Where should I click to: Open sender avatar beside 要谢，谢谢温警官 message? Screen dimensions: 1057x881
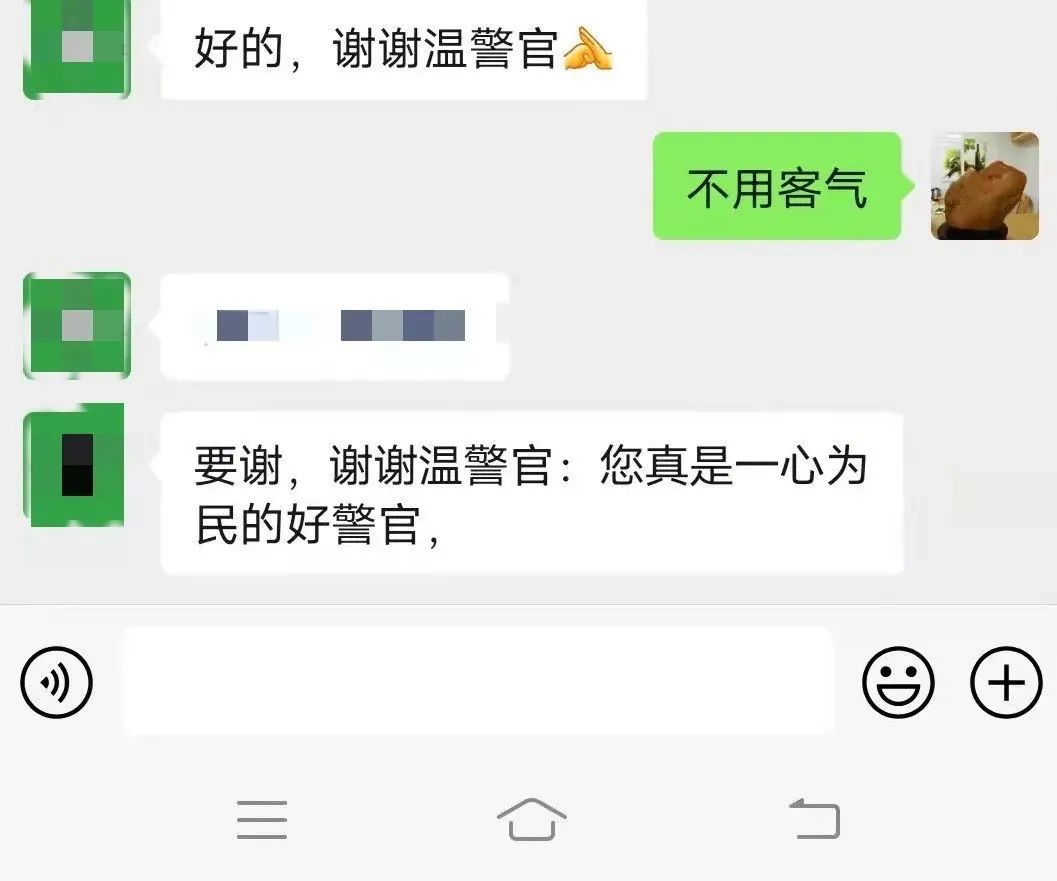coord(77,465)
